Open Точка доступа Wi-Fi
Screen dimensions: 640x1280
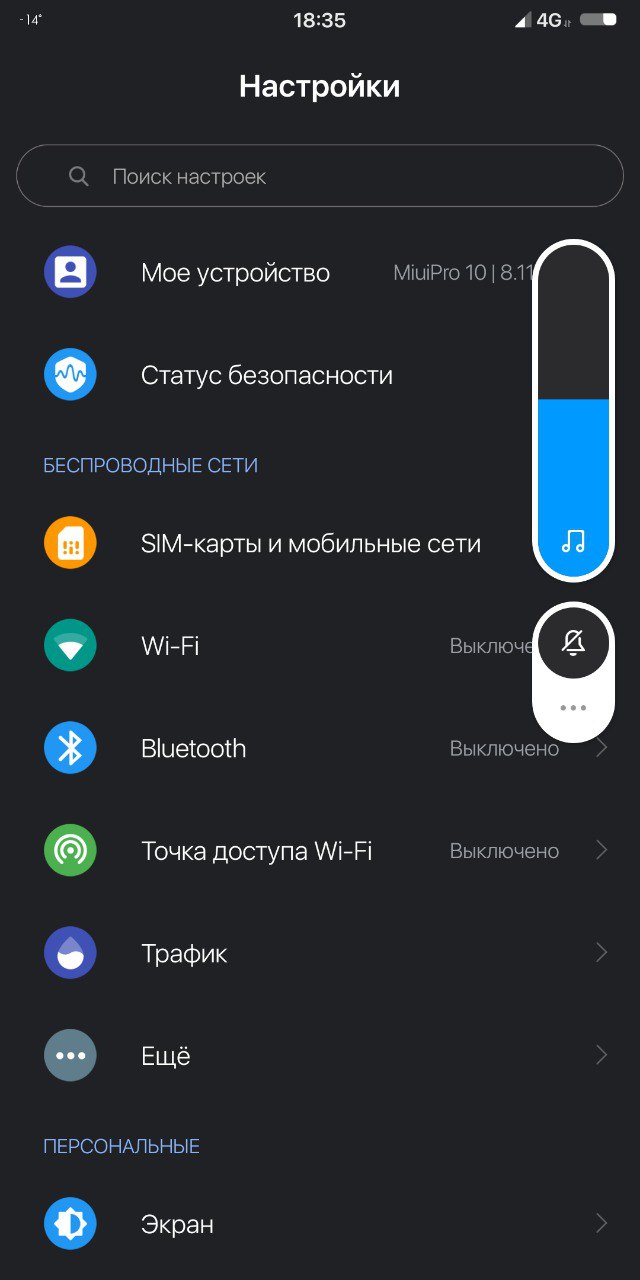point(320,851)
